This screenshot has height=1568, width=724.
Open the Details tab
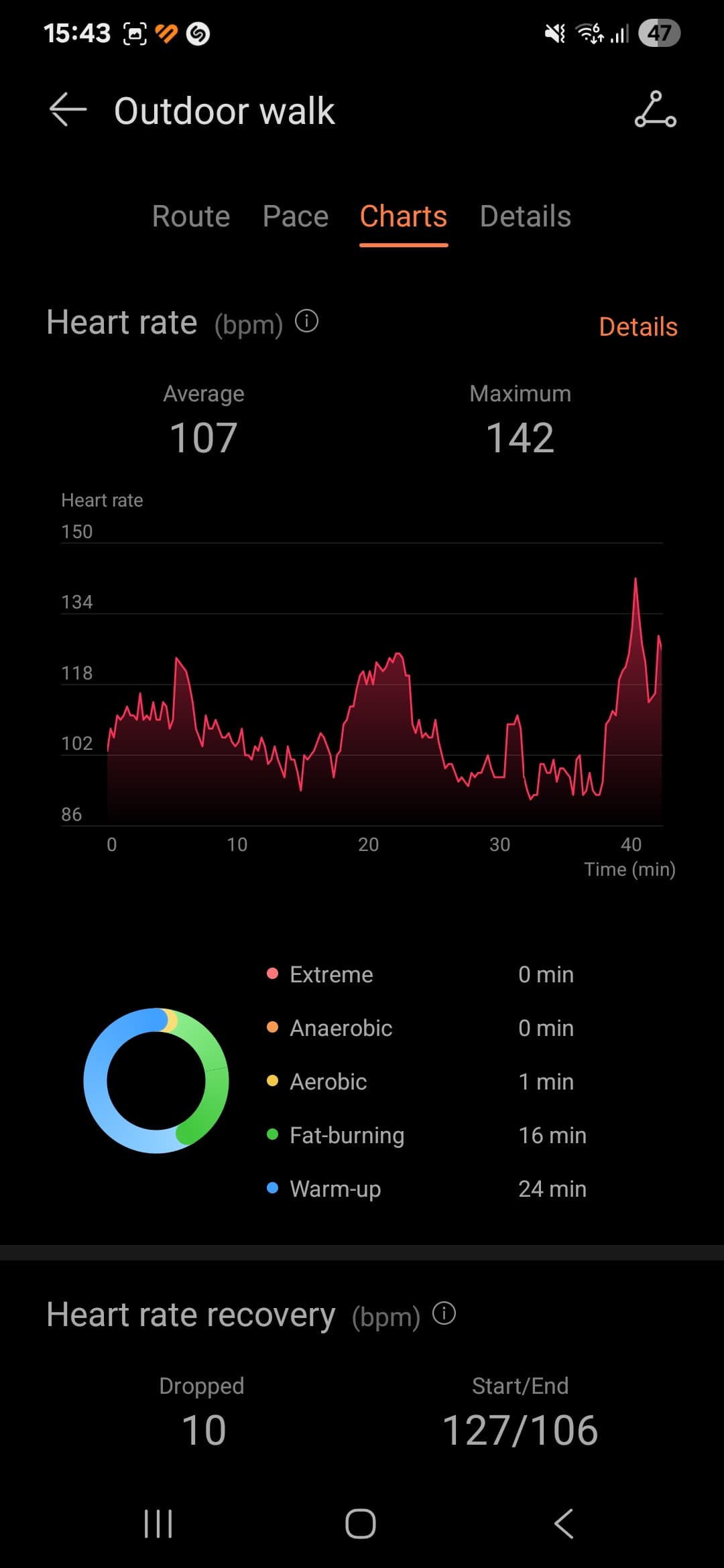(x=526, y=216)
